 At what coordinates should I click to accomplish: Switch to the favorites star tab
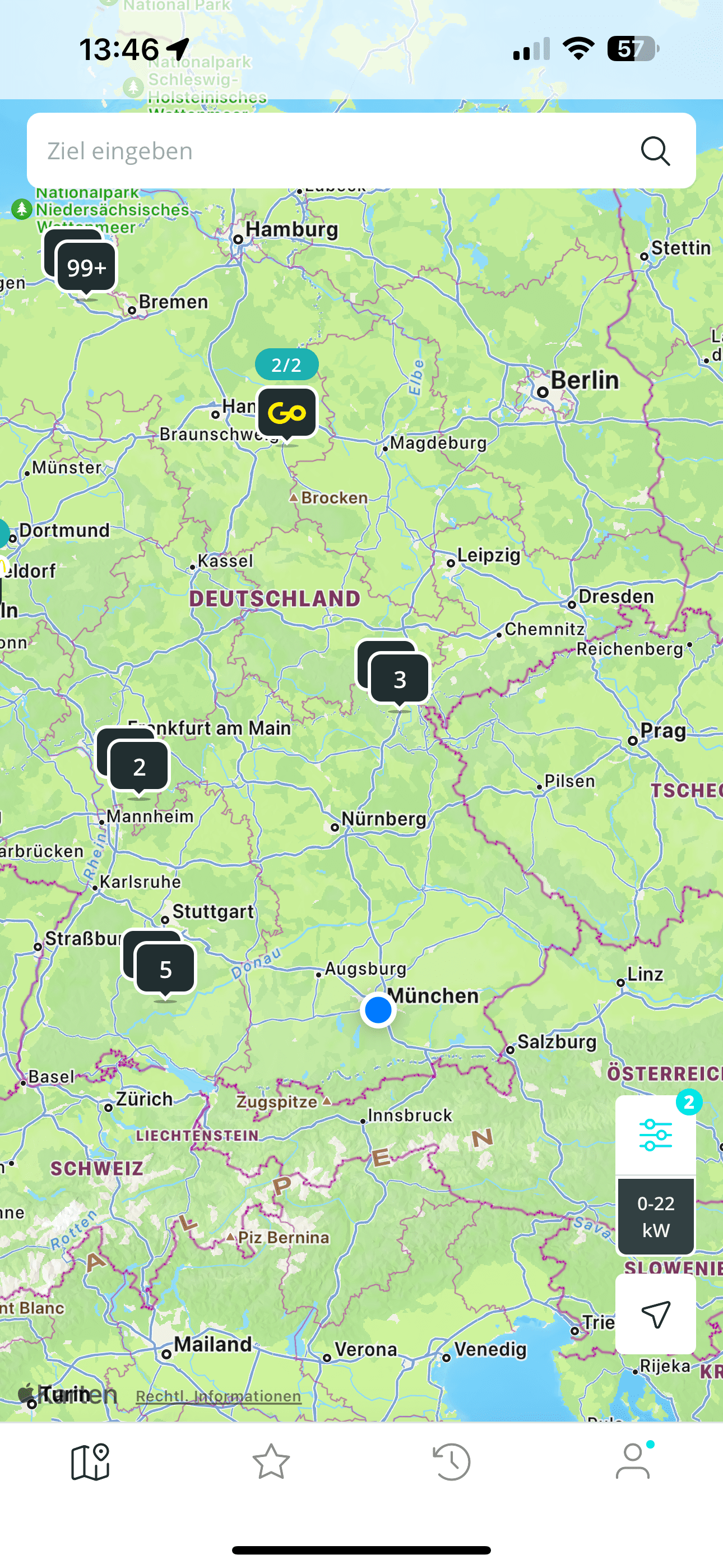coord(271,1461)
